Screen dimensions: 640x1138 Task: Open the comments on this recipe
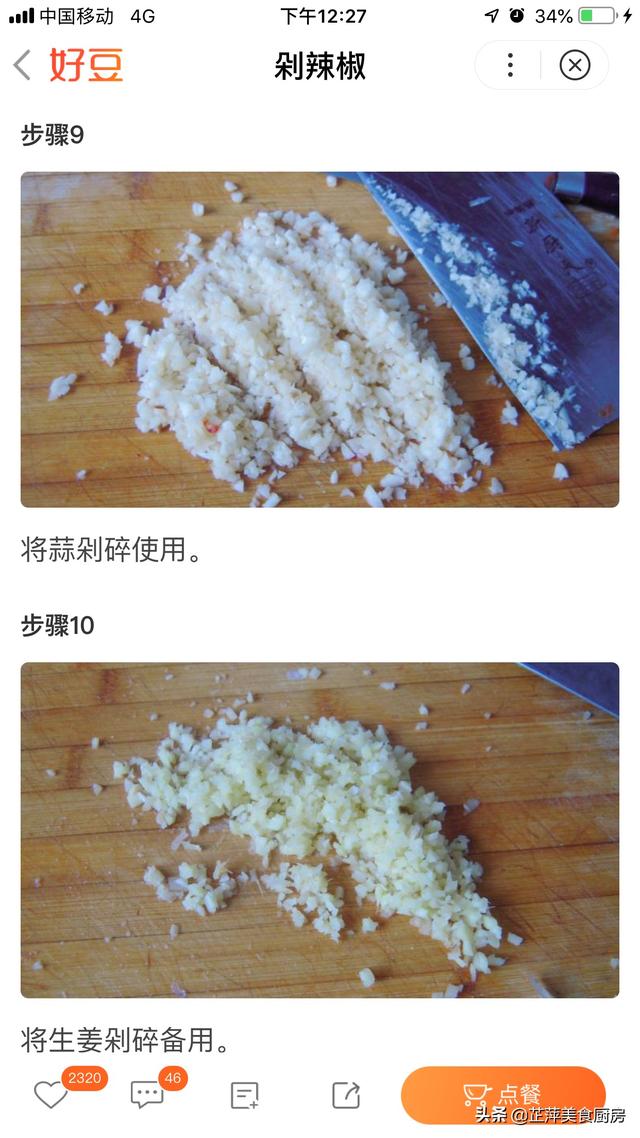coord(147,1095)
